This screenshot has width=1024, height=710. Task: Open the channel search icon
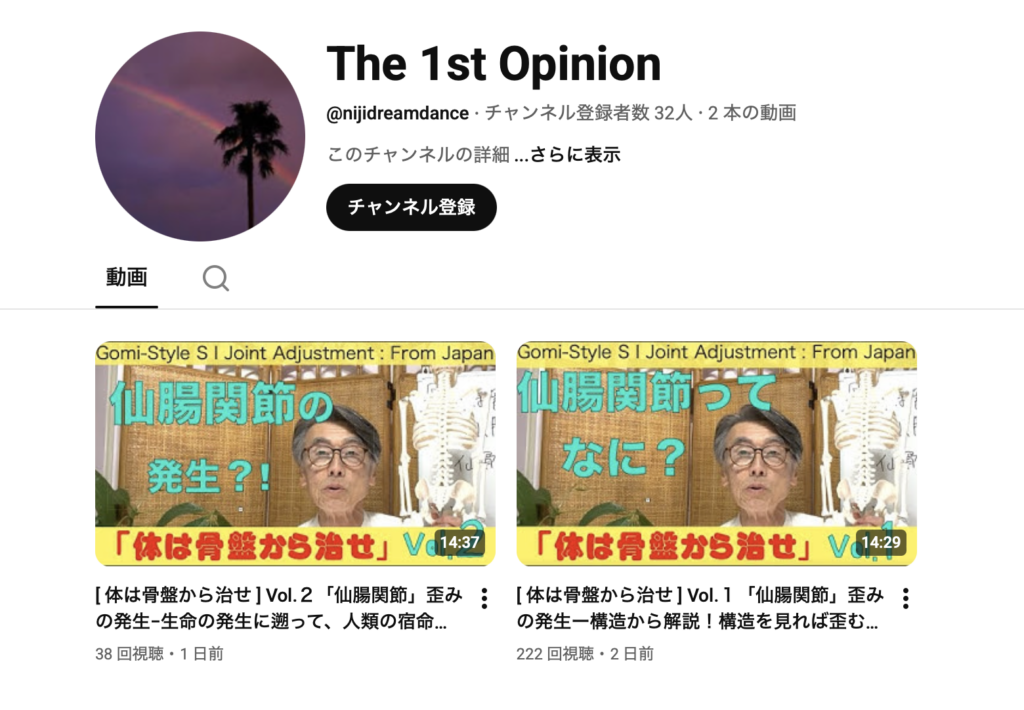pos(216,278)
